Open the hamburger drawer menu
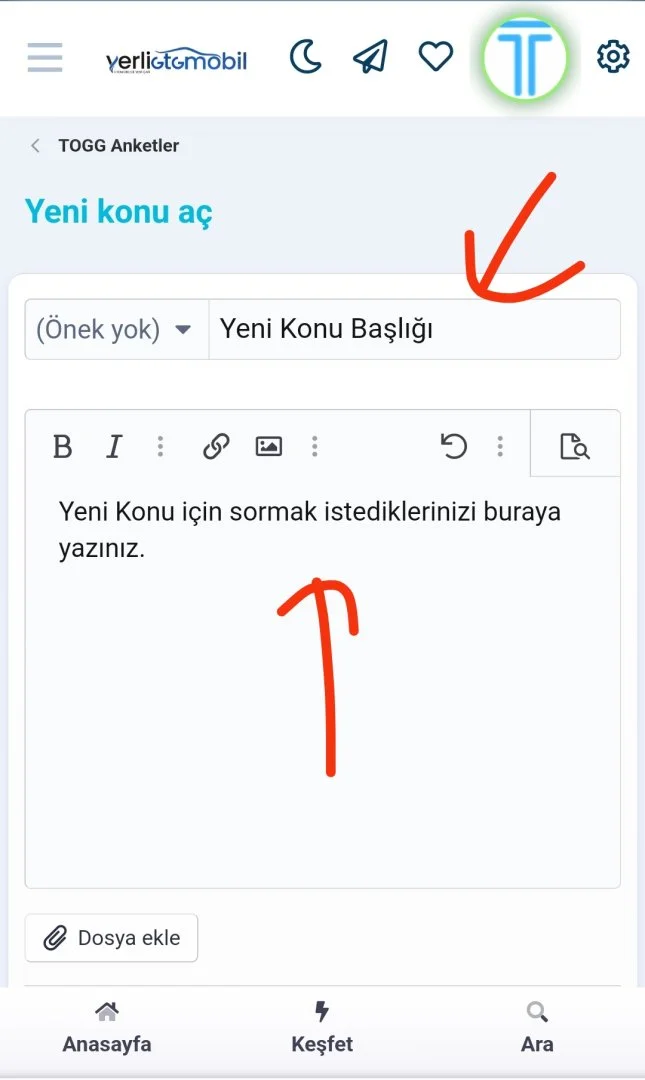This screenshot has height=1080, width=645. tap(45, 57)
